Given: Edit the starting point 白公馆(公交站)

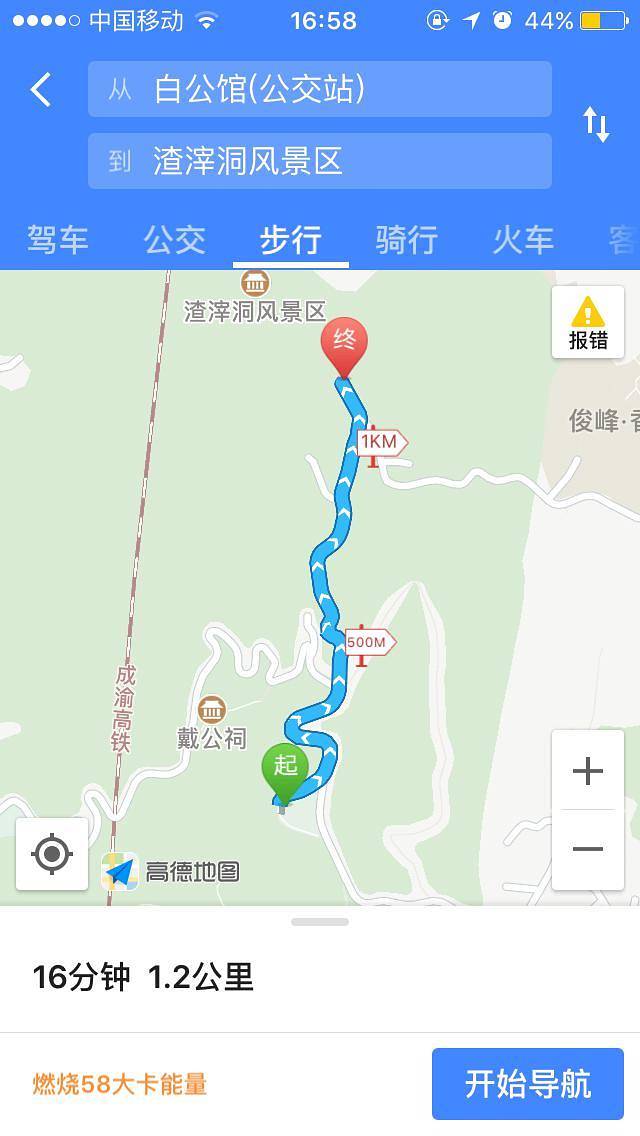Looking at the screenshot, I should pos(320,90).
